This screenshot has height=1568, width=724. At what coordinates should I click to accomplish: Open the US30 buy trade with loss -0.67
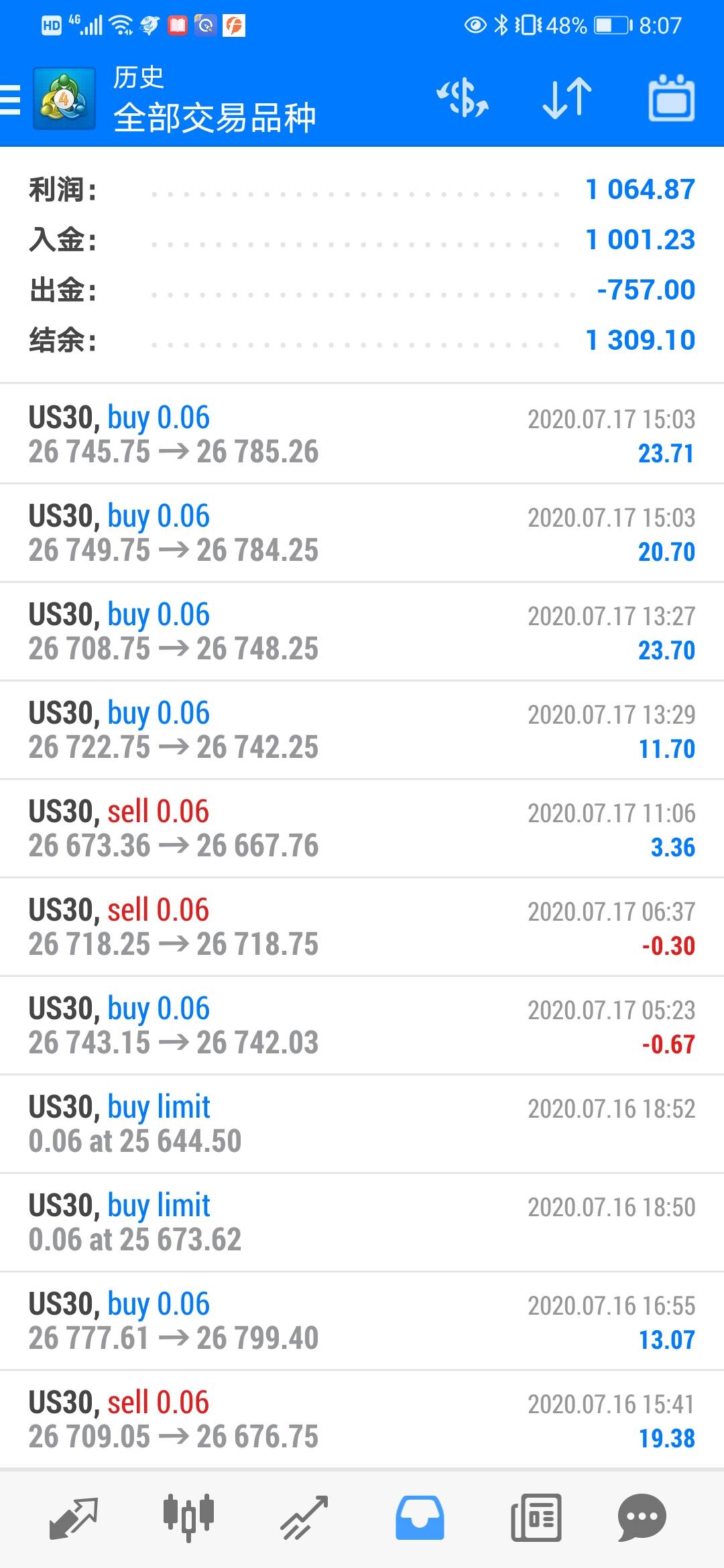[x=362, y=1025]
